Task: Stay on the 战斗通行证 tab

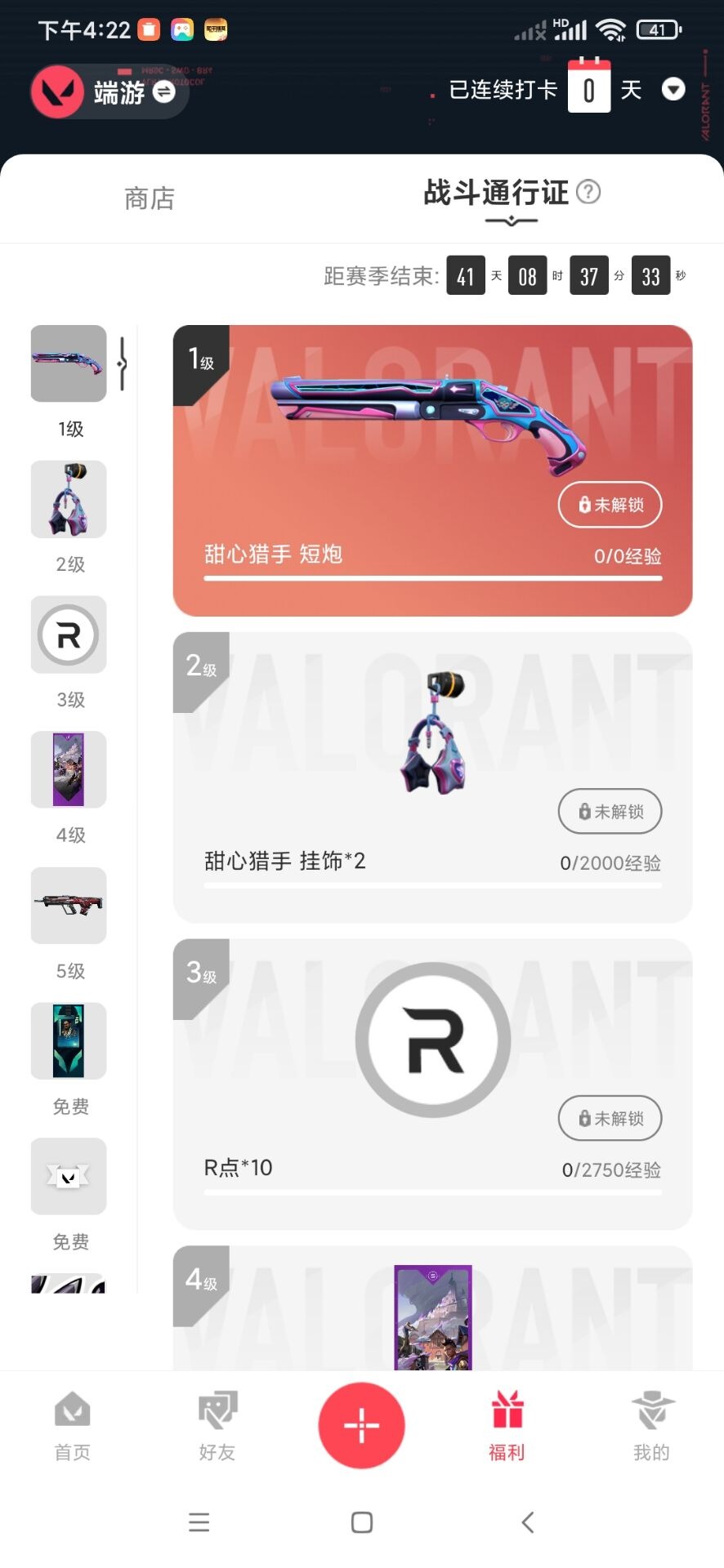Action: 494,194
